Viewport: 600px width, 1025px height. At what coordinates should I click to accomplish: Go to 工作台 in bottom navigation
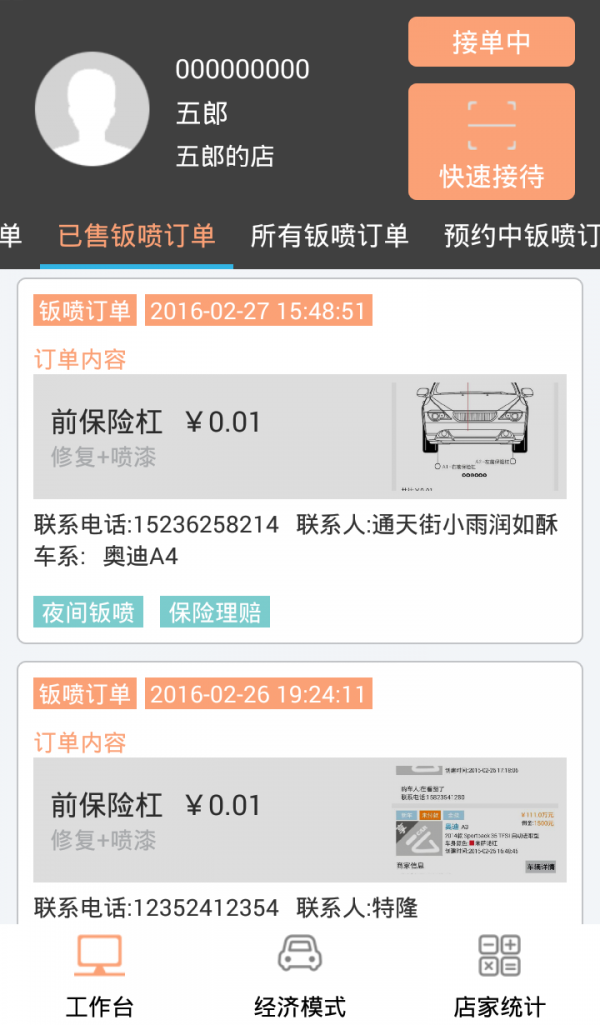coord(99,975)
